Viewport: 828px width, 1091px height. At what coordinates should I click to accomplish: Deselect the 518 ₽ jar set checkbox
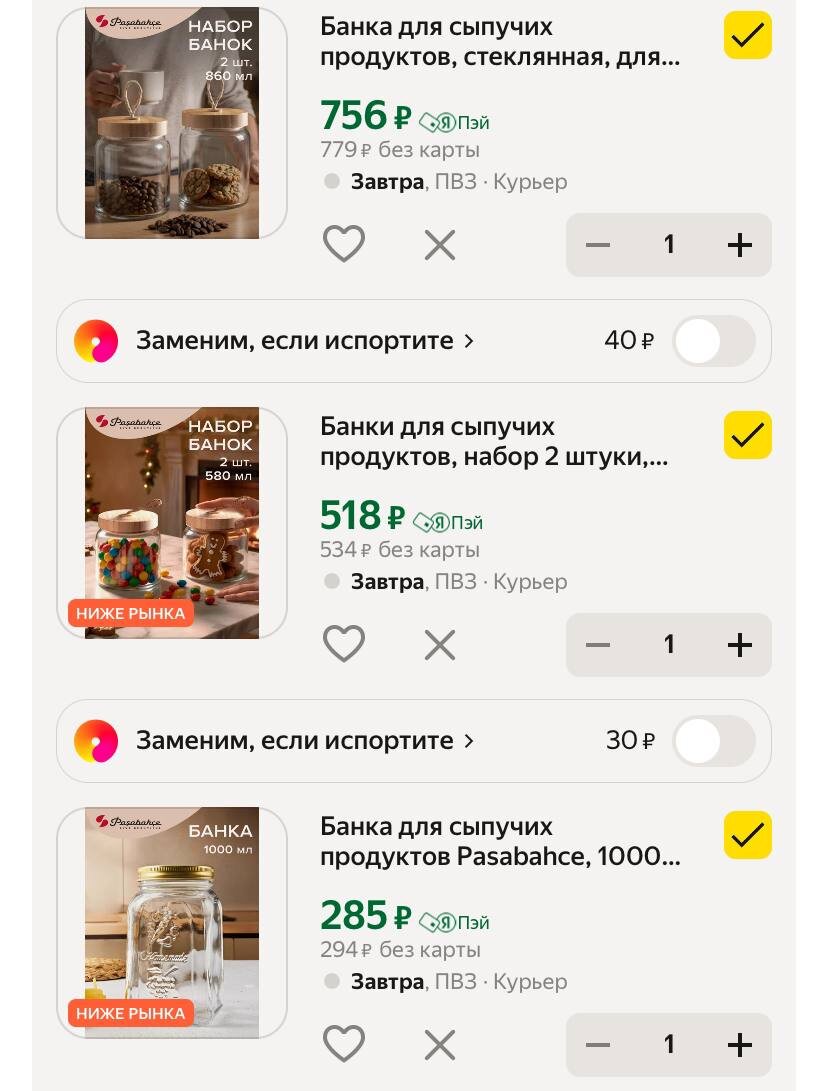click(747, 435)
